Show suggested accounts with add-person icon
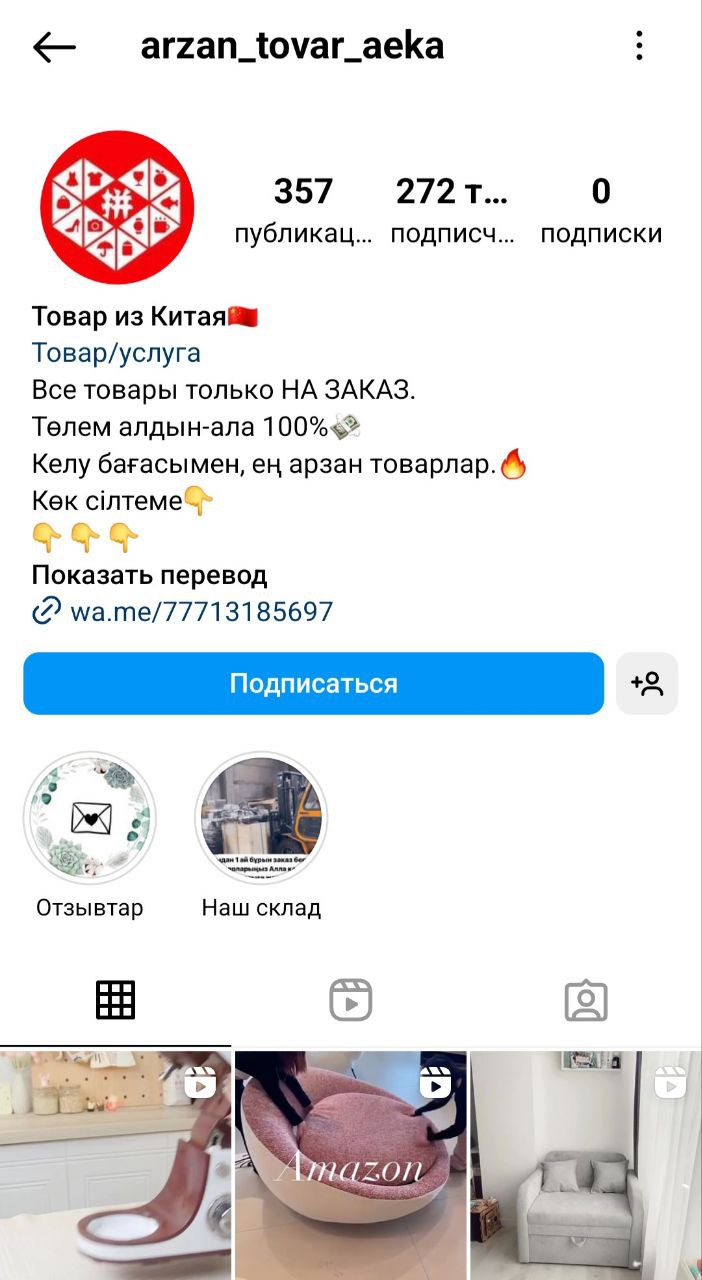702x1280 pixels. pos(647,683)
